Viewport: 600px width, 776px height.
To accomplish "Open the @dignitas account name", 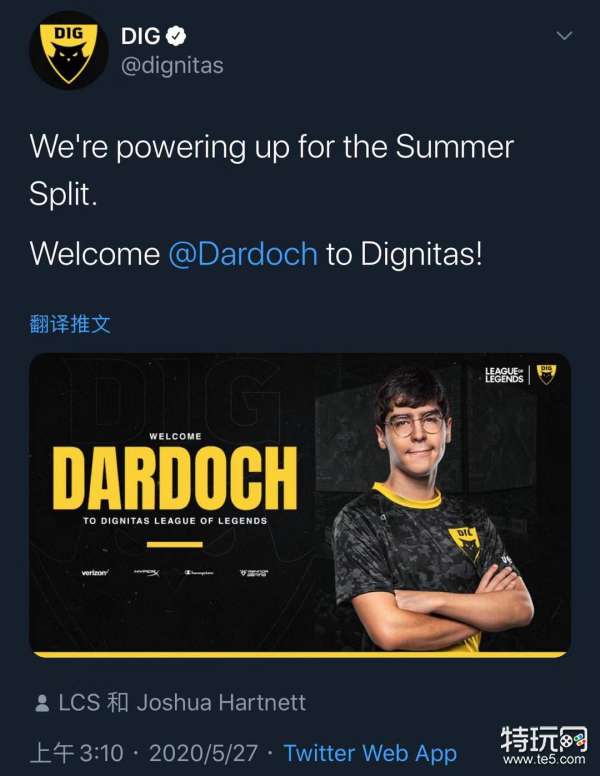I will pyautogui.click(x=172, y=66).
